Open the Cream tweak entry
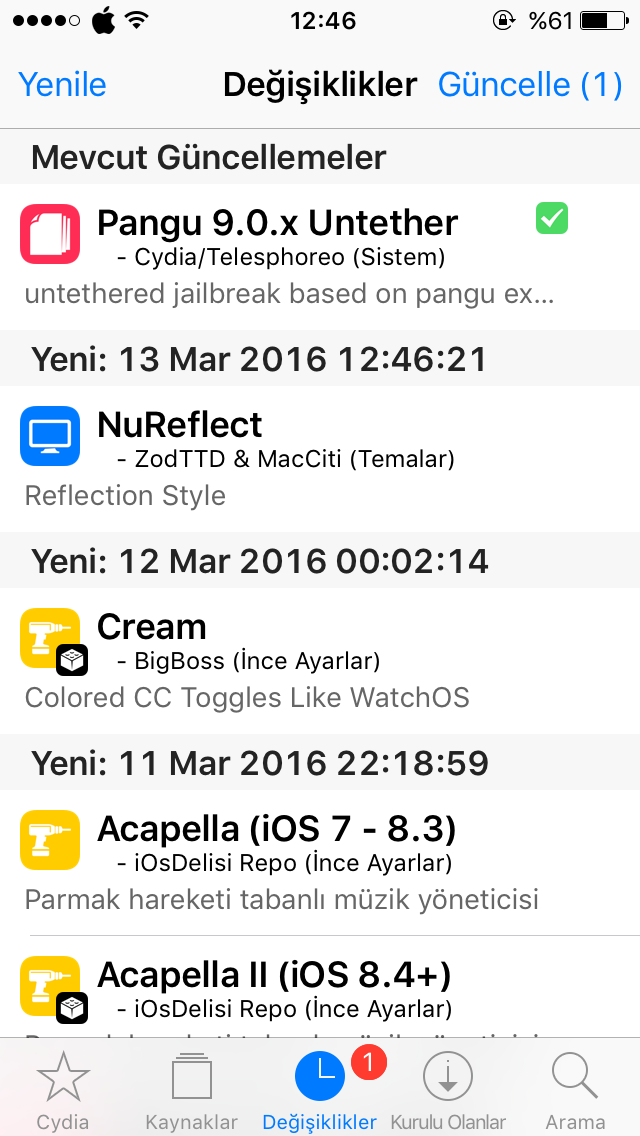 click(320, 661)
